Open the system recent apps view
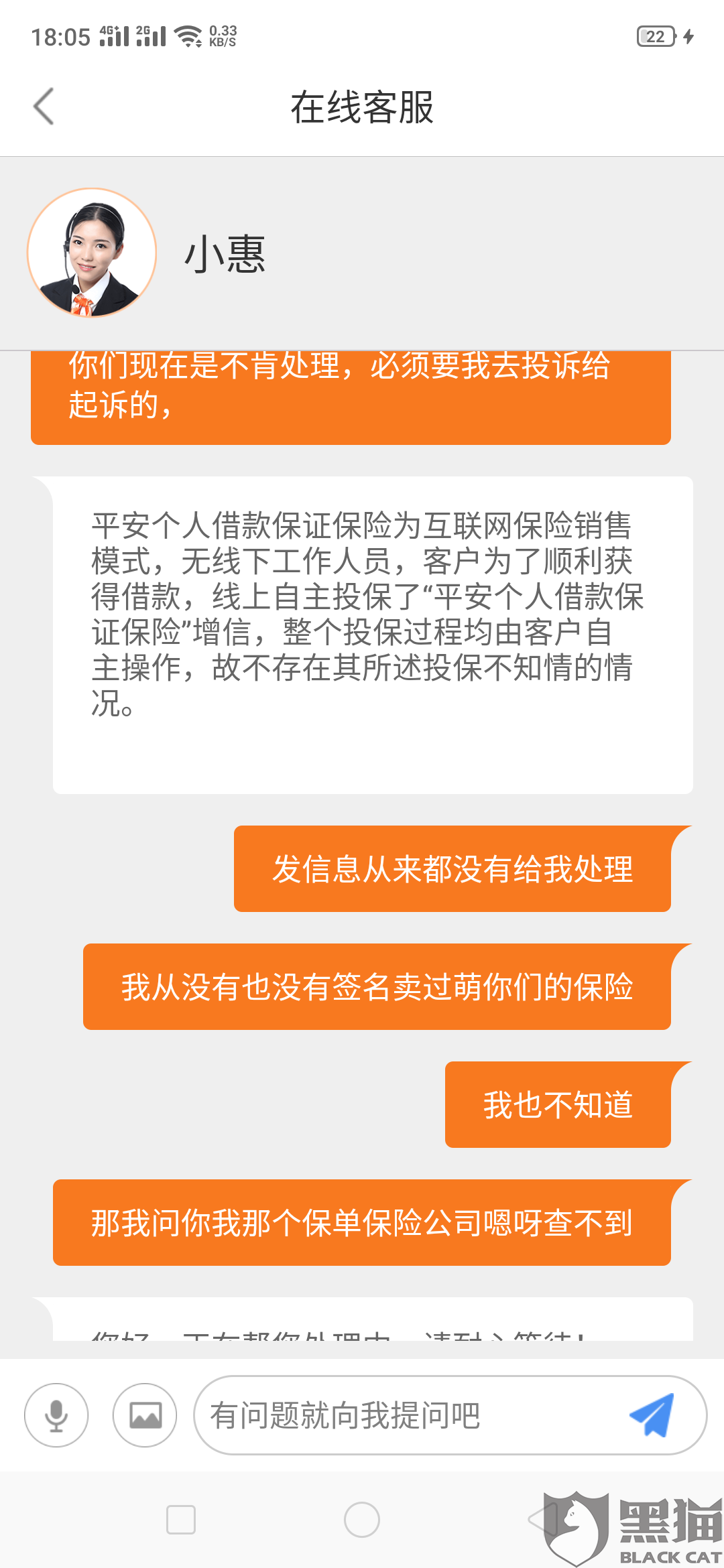724x1568 pixels. click(181, 1520)
